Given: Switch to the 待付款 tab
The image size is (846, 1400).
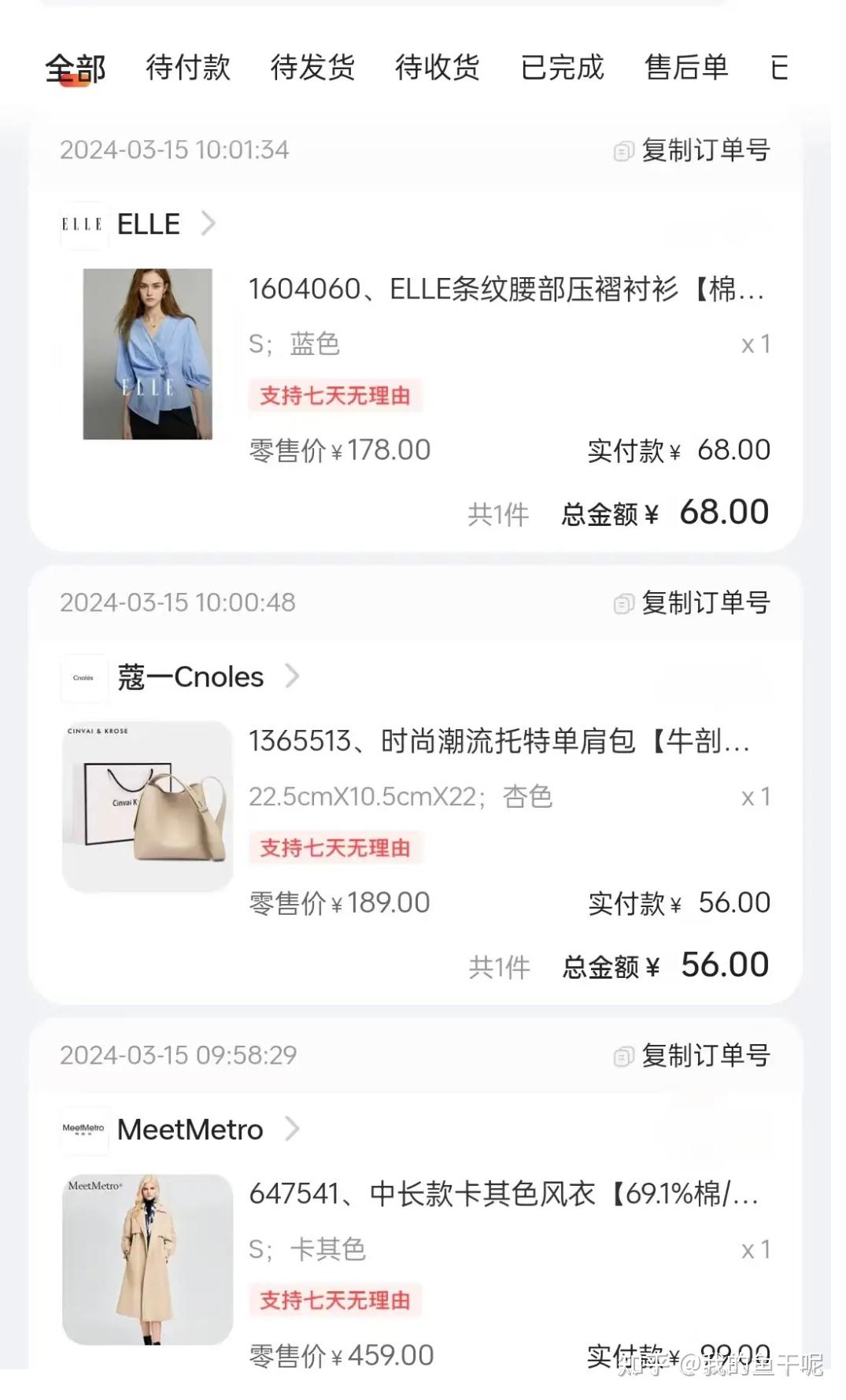Looking at the screenshot, I should click(188, 69).
